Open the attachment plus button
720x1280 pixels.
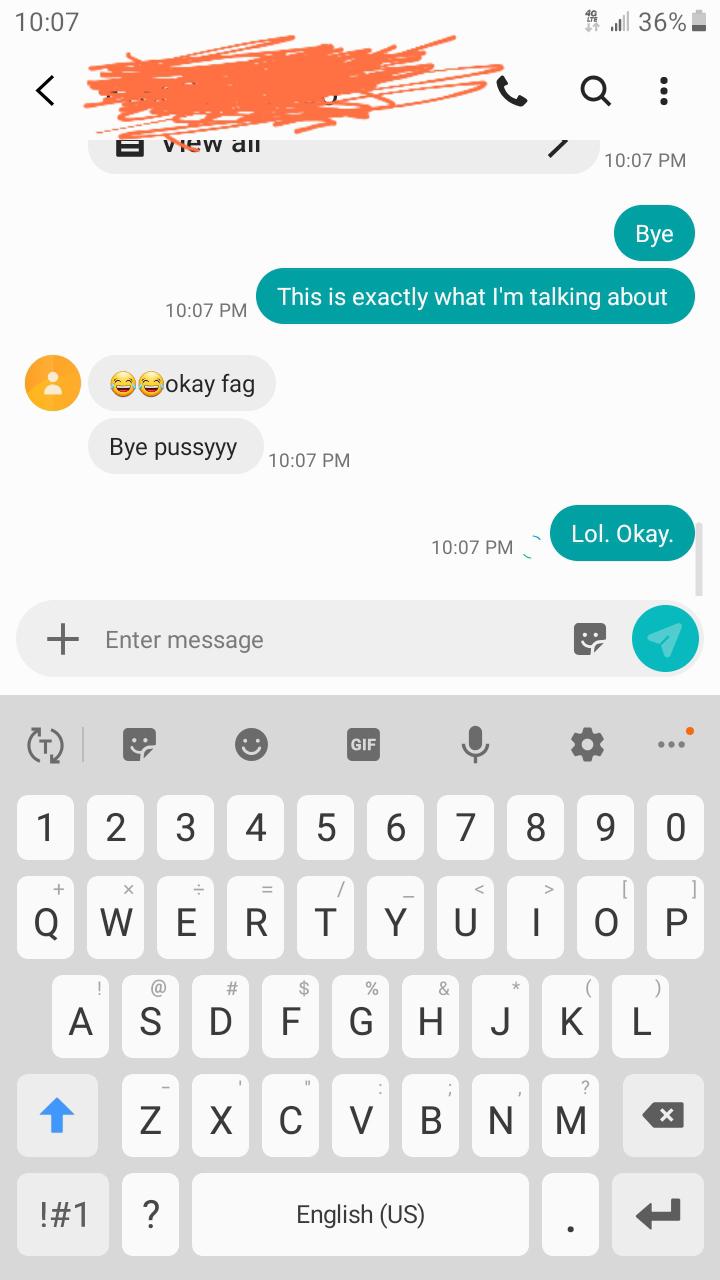click(63, 639)
